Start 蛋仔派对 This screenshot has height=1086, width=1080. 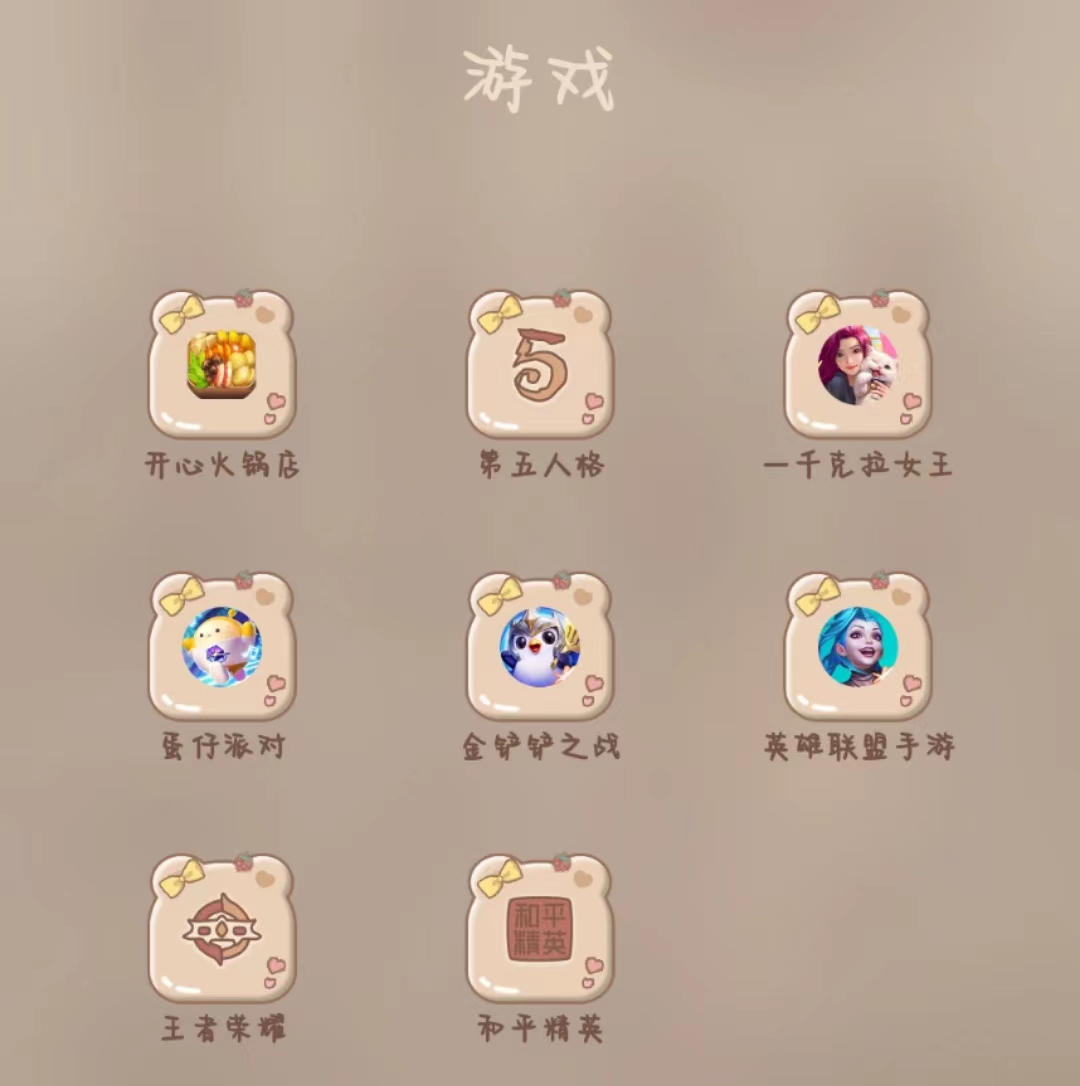point(221,647)
